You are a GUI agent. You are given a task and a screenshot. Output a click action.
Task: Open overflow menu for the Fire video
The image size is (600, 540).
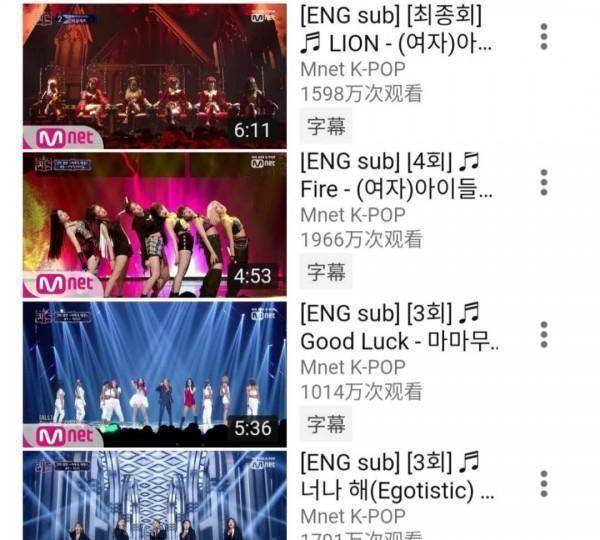tap(544, 183)
